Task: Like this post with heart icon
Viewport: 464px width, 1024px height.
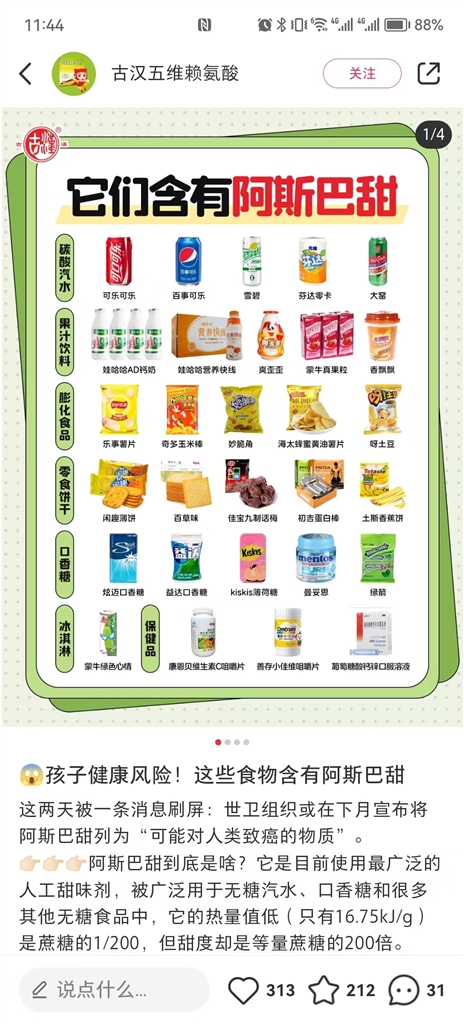Action: [243, 990]
